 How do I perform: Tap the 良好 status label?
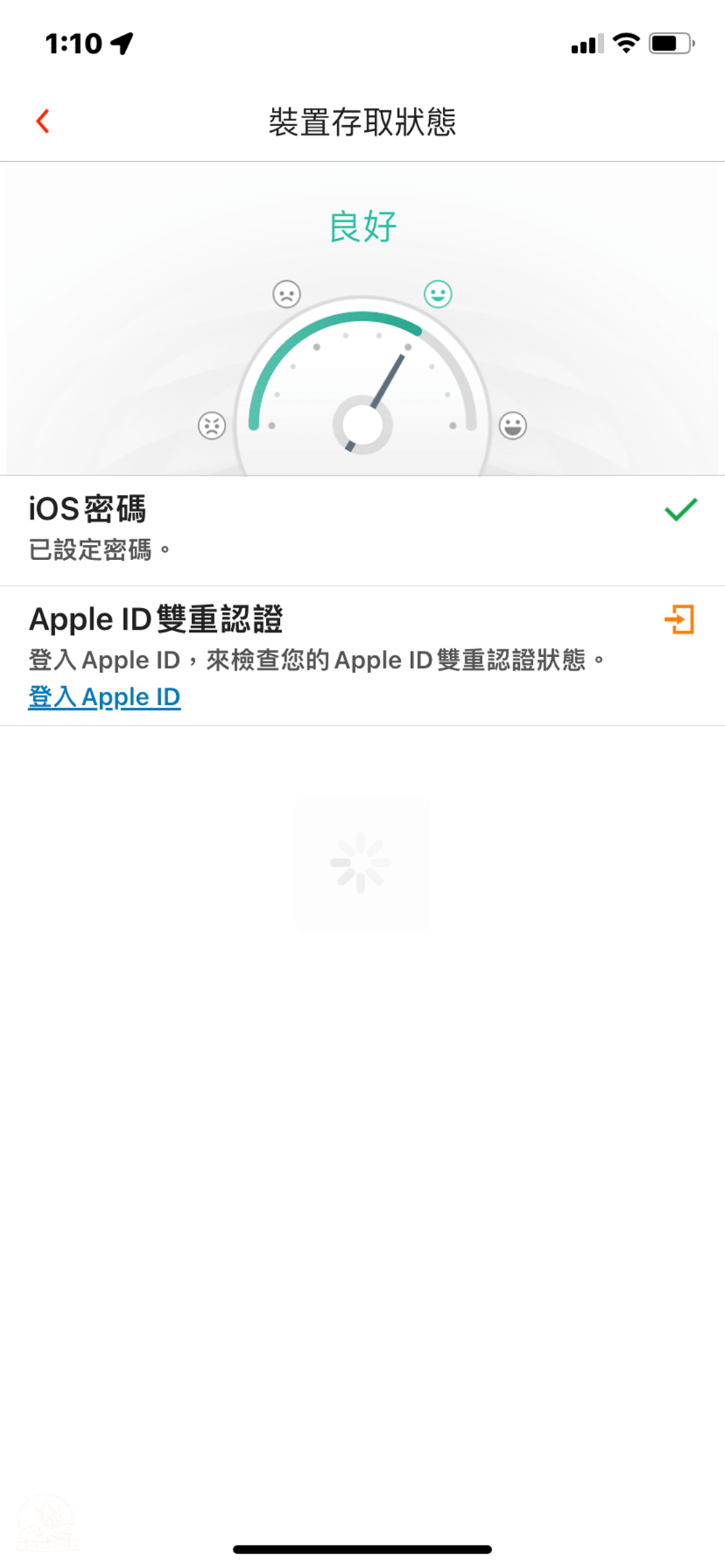tap(362, 225)
